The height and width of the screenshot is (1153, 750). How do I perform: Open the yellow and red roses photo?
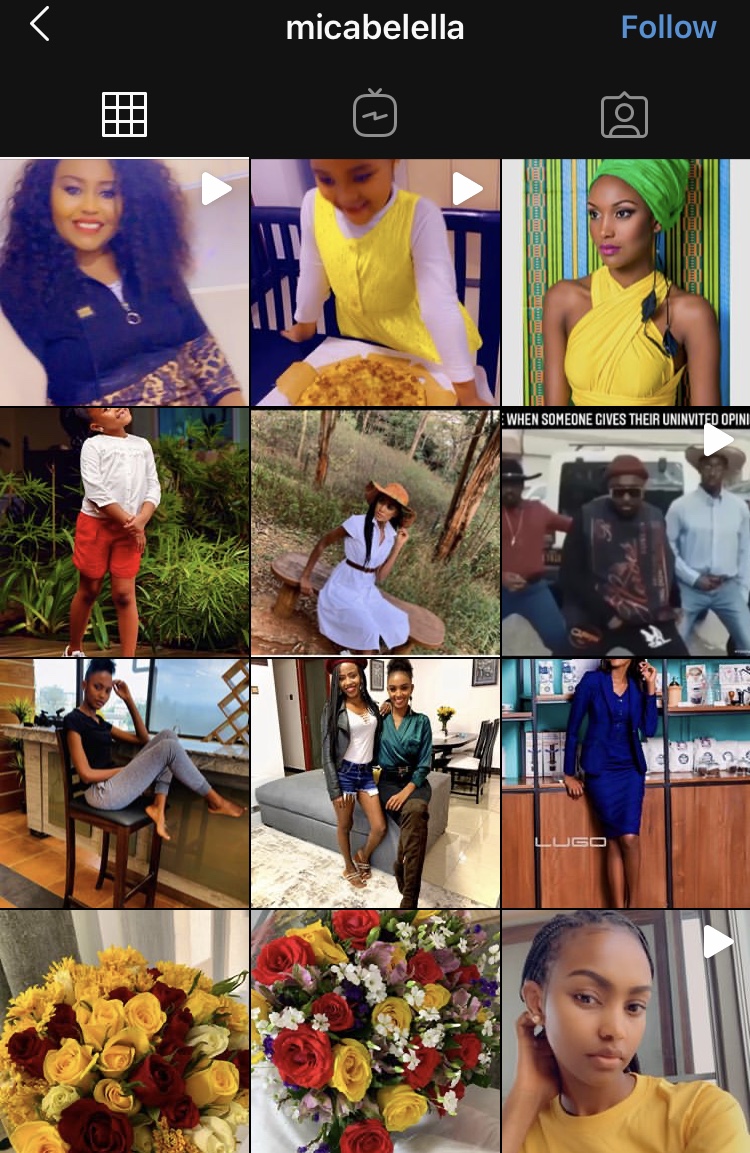(124, 1032)
